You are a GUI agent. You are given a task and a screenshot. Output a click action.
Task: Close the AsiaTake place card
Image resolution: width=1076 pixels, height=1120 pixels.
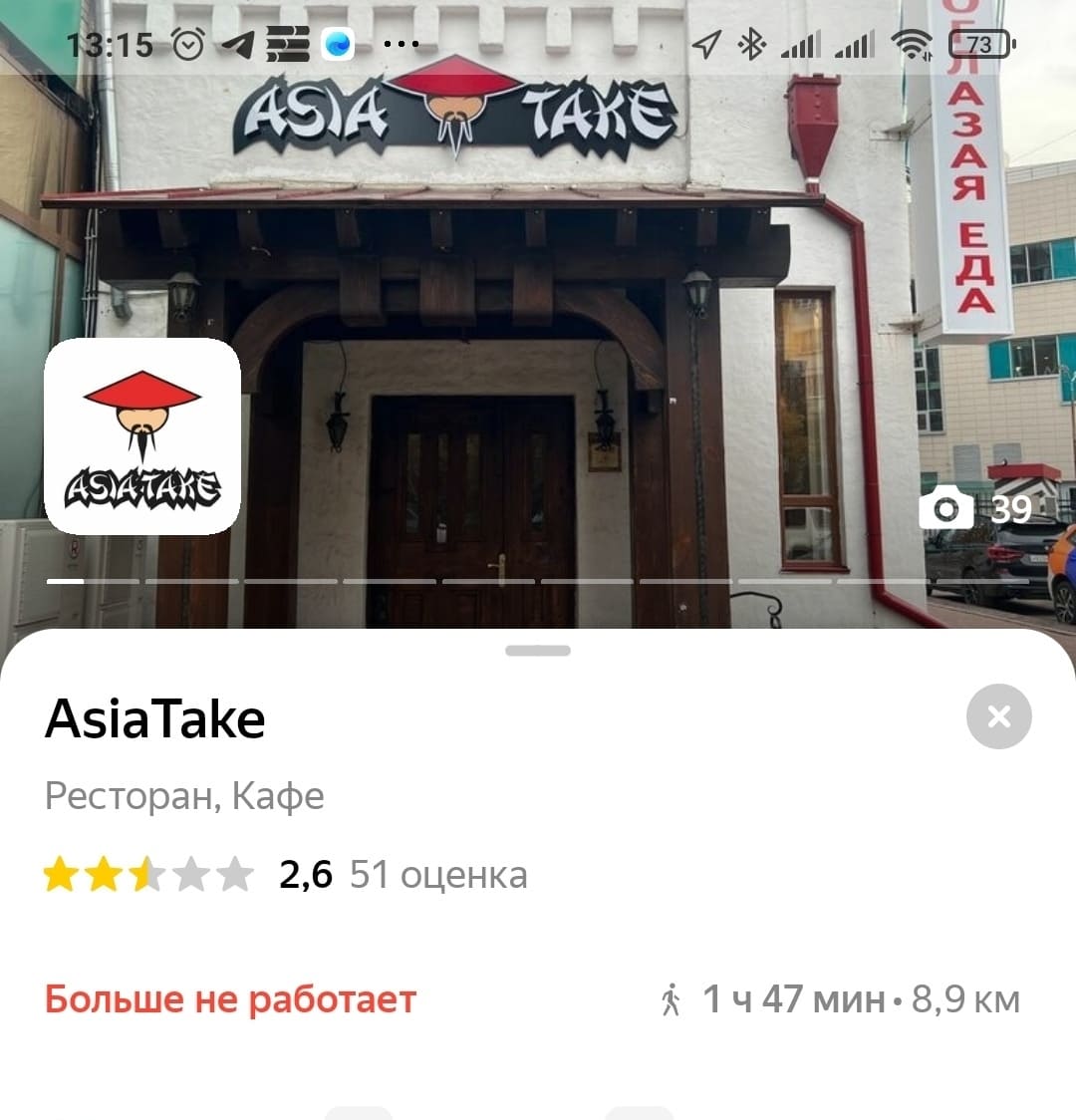(998, 716)
